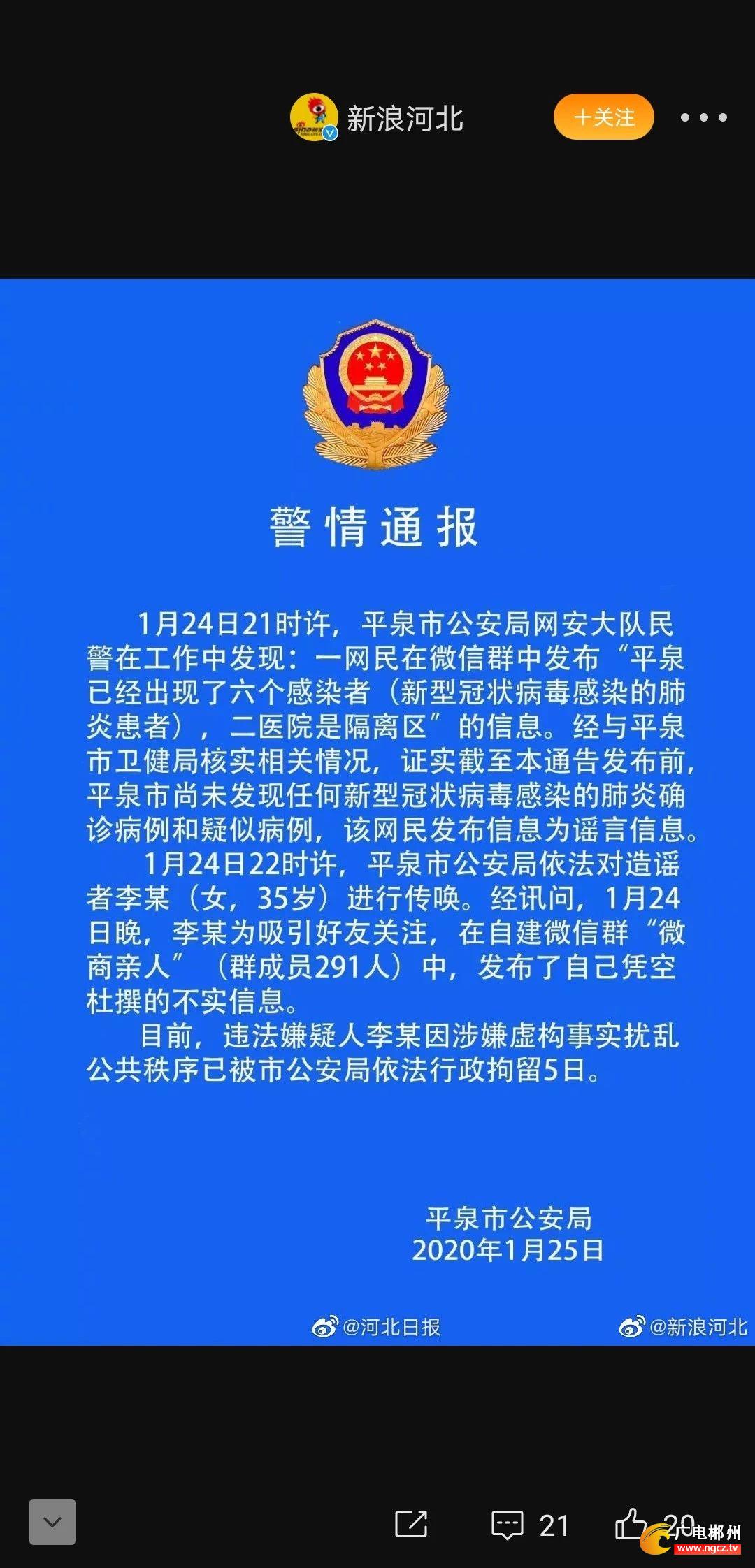The height and width of the screenshot is (1568, 755).
Task: Repost this Weibo post
Action: click(x=411, y=1523)
